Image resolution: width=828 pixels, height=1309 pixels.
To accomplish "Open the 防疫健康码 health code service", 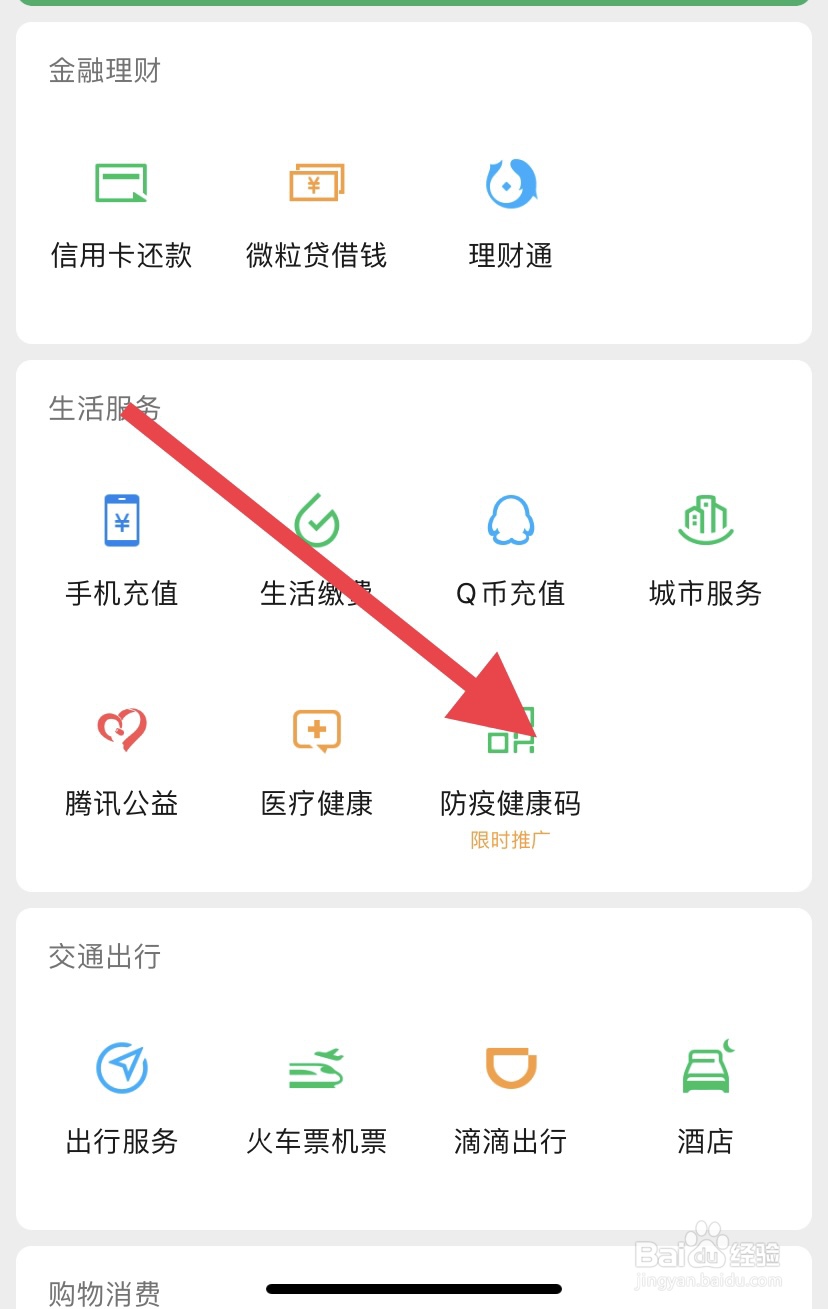I will 510,762.
